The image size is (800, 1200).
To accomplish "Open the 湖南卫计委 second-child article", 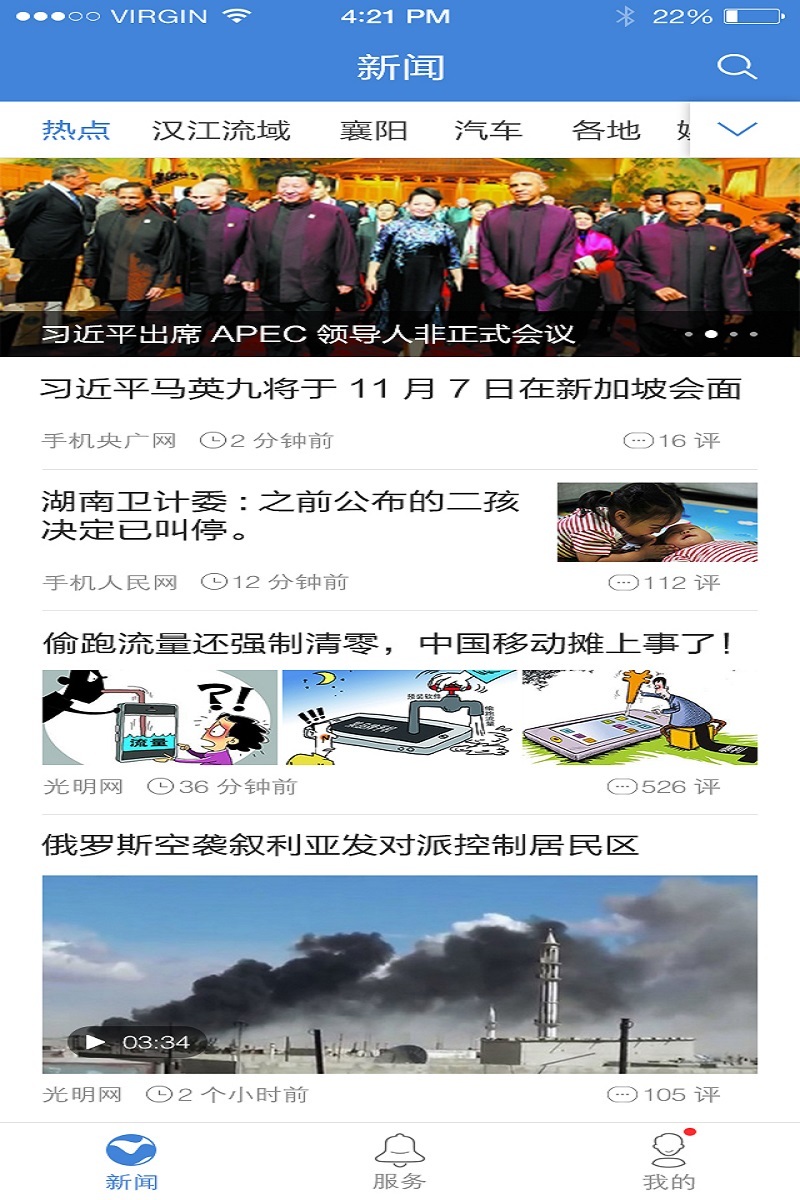I will [x=281, y=514].
